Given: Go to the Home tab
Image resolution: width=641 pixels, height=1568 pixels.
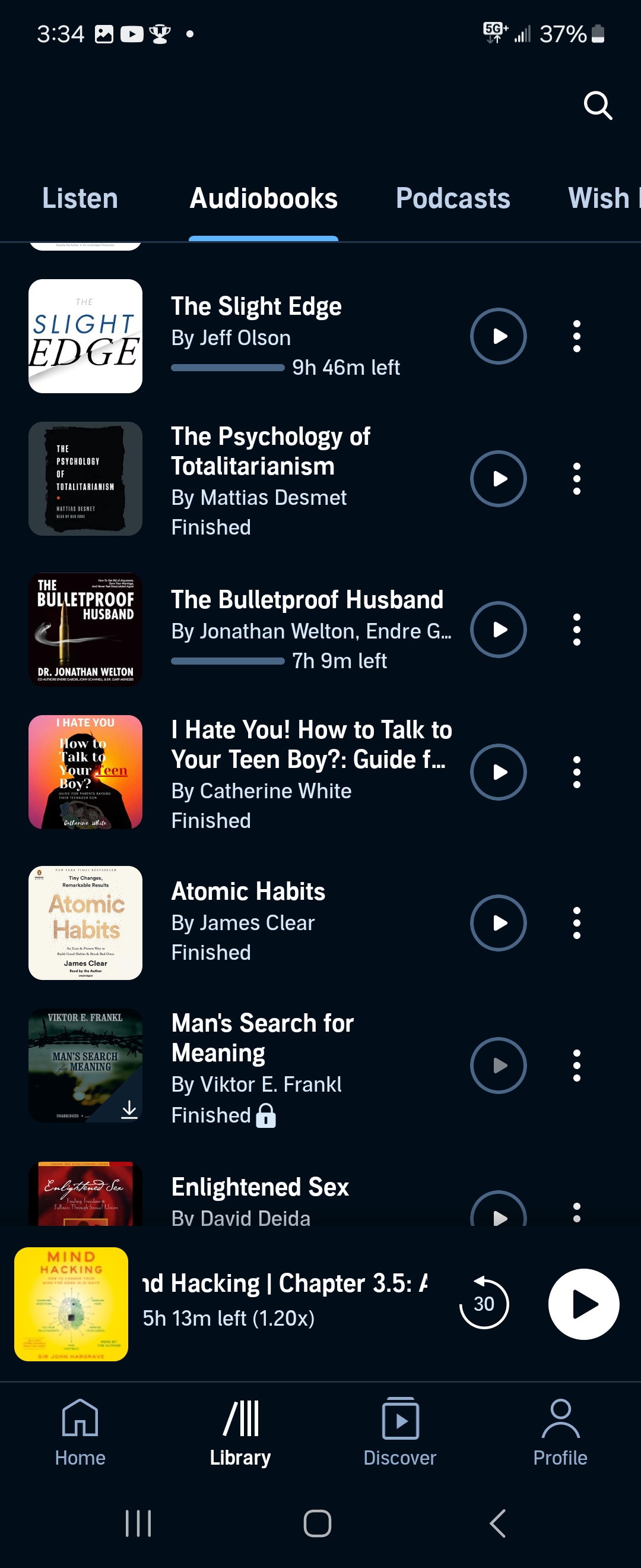Looking at the screenshot, I should (80, 1431).
